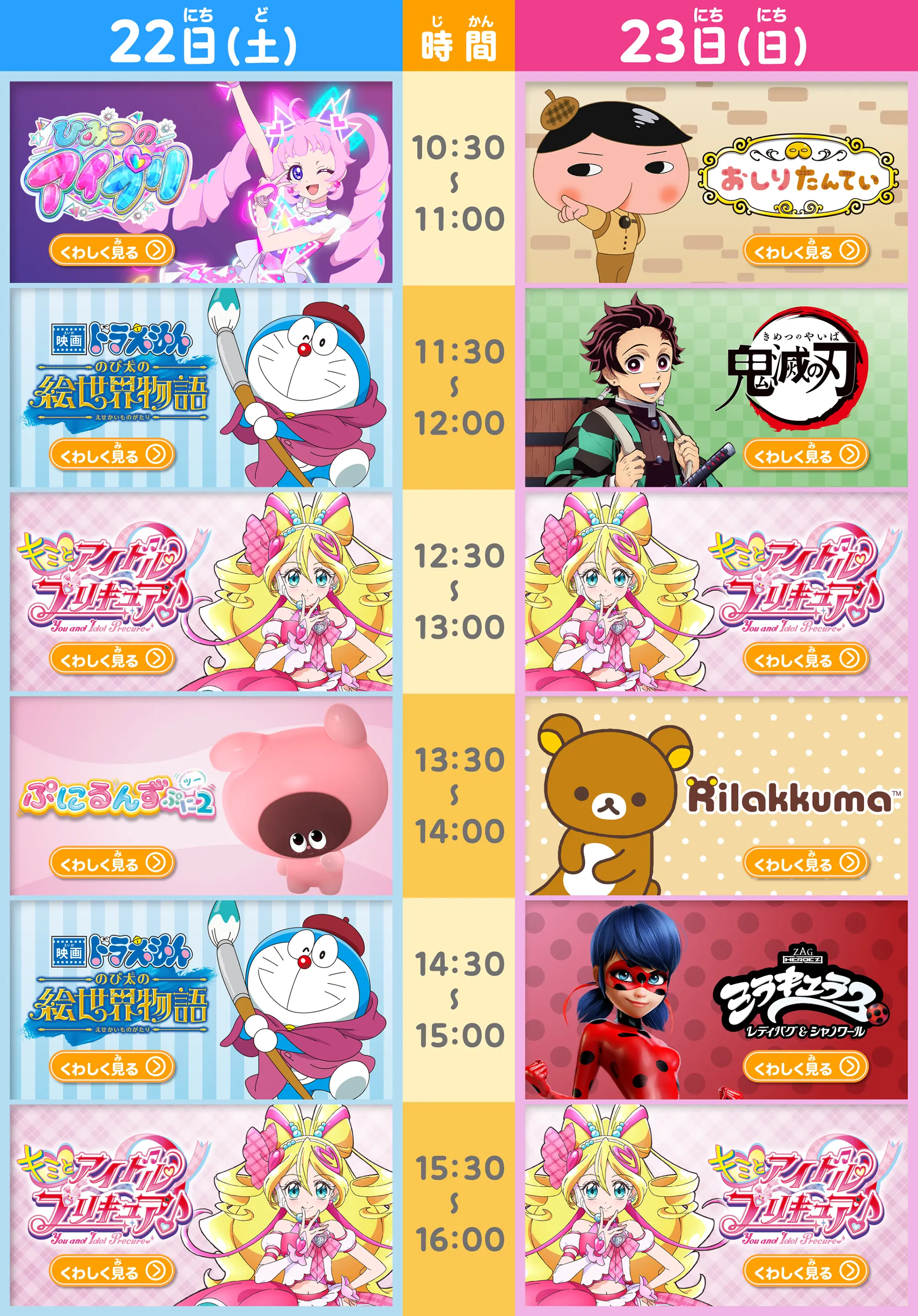Screen dimensions: 918x1316
Task: See details for Sunday 12:30 Precure slot
Action: (x=805, y=659)
